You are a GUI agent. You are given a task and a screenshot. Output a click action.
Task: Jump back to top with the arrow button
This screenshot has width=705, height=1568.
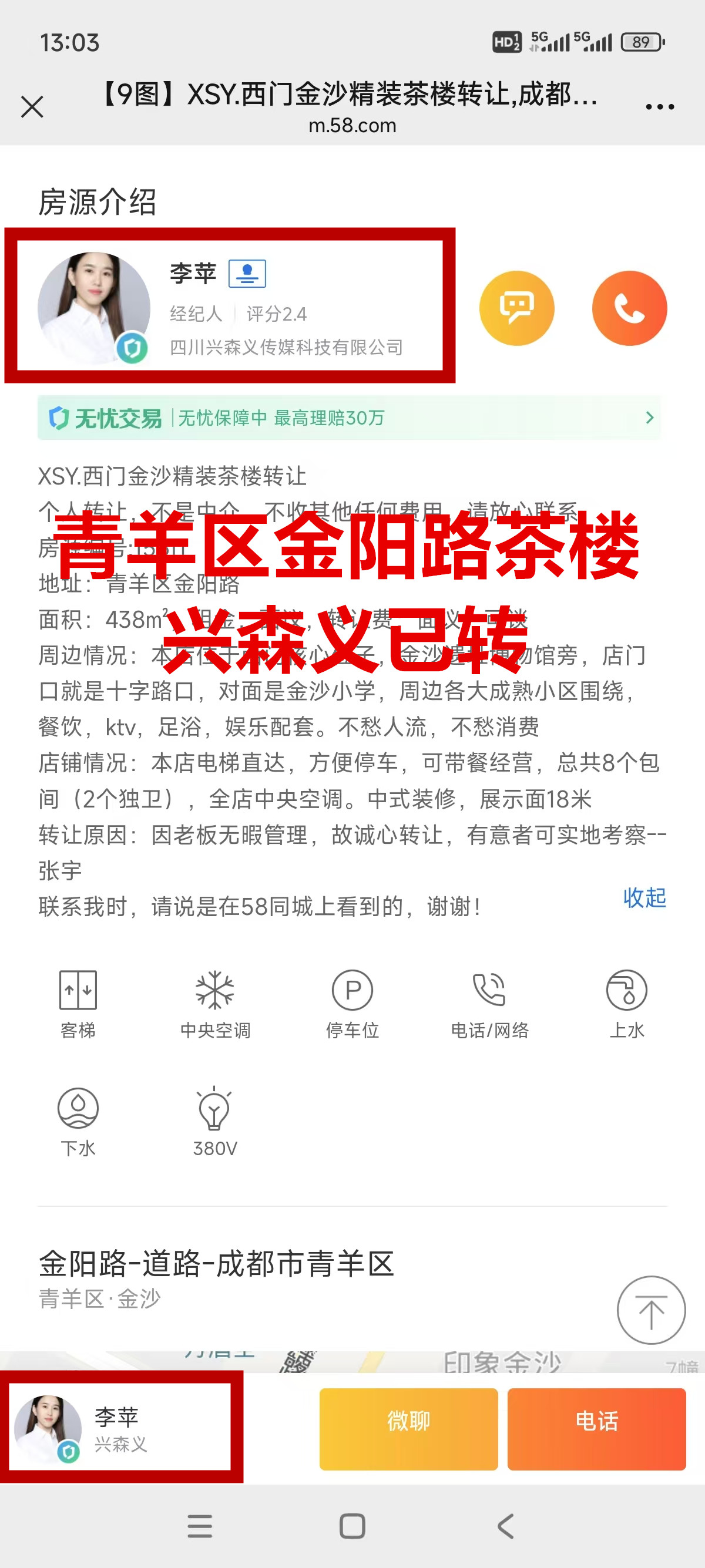pyautogui.click(x=650, y=1310)
